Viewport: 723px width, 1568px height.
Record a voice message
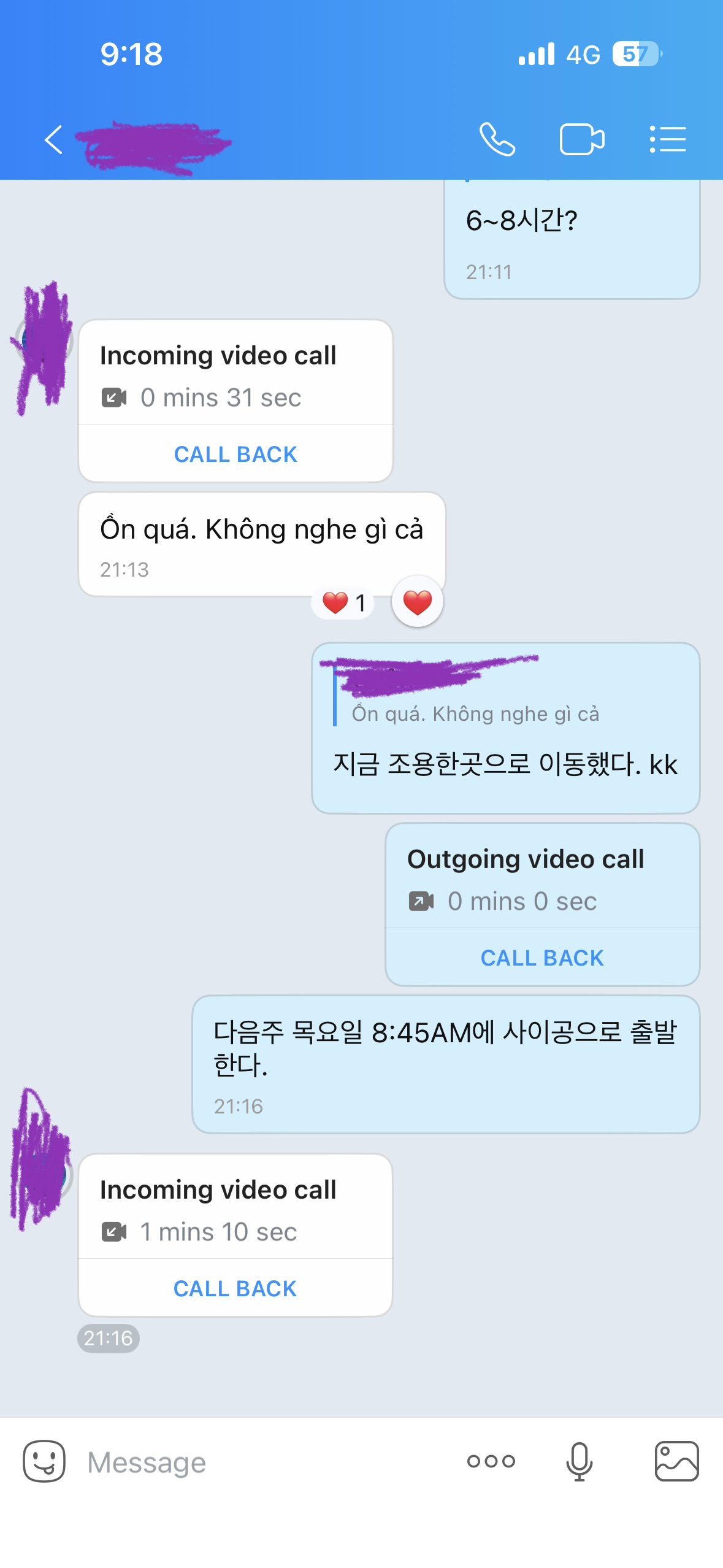pos(579,1462)
